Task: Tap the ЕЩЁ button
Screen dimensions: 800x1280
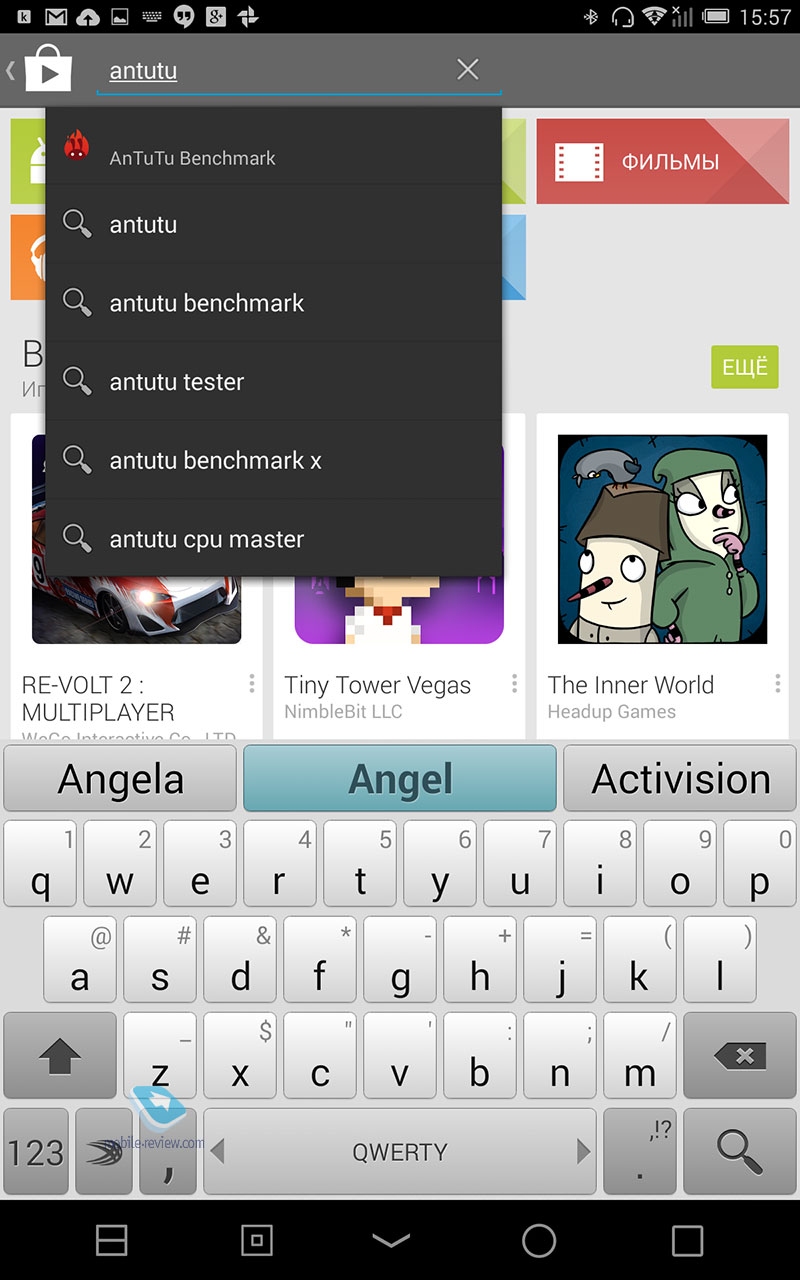Action: tap(745, 367)
